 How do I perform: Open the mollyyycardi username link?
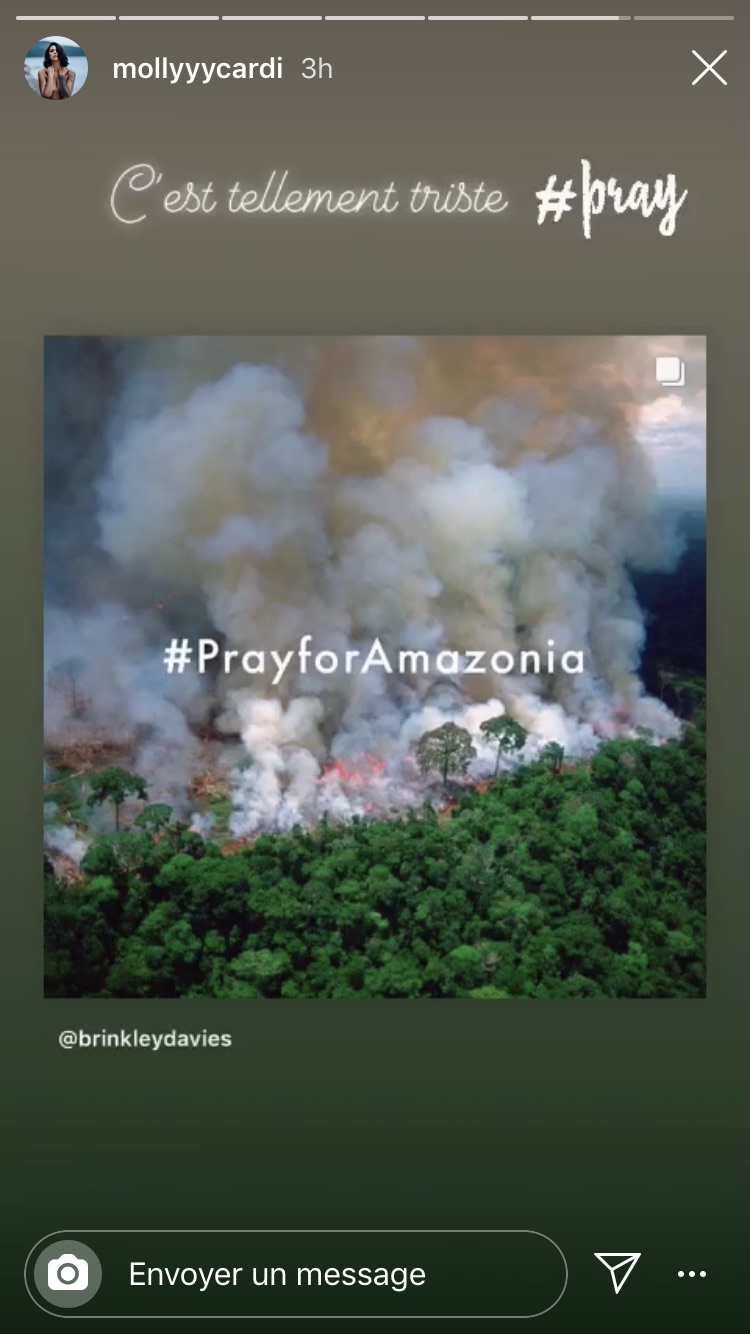[197, 68]
